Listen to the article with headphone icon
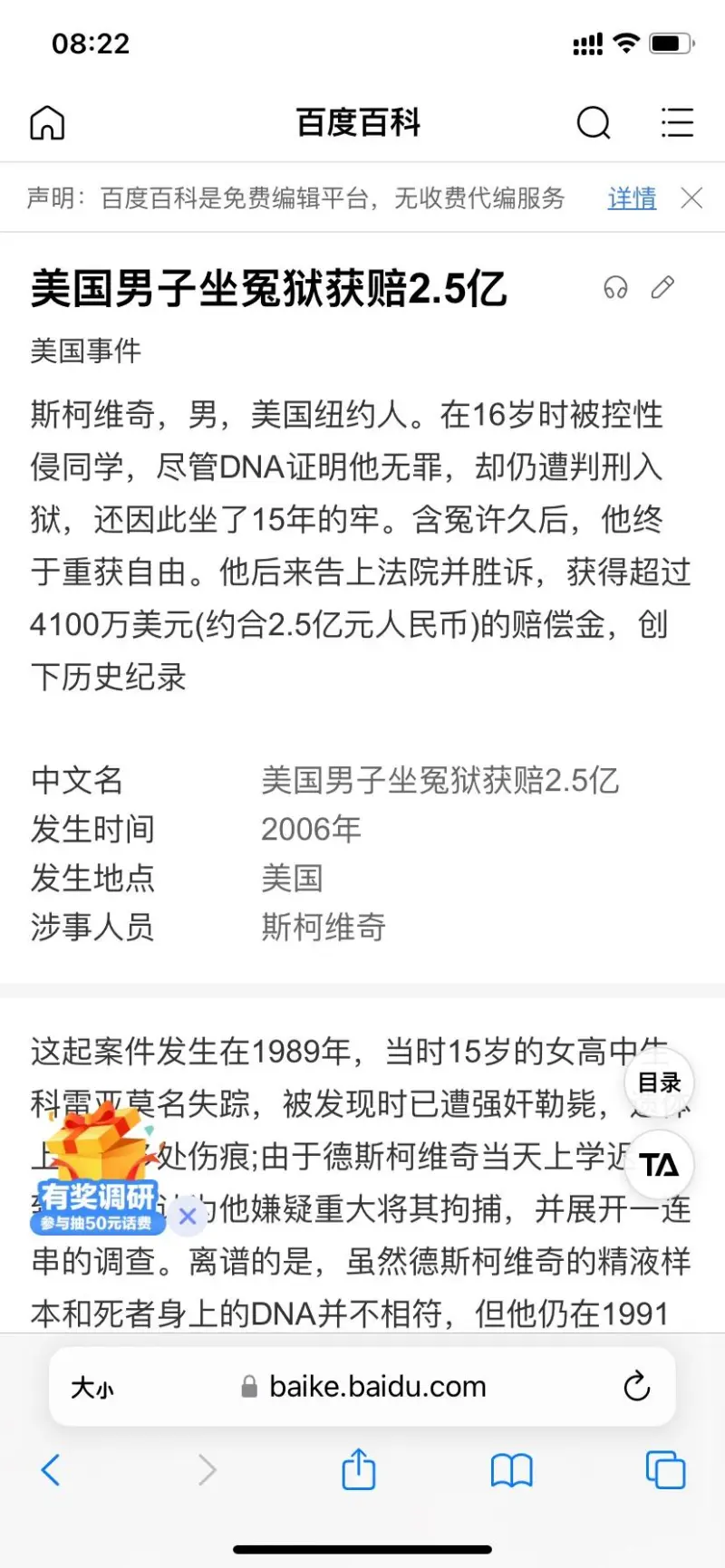The height and width of the screenshot is (1568, 725). click(615, 288)
